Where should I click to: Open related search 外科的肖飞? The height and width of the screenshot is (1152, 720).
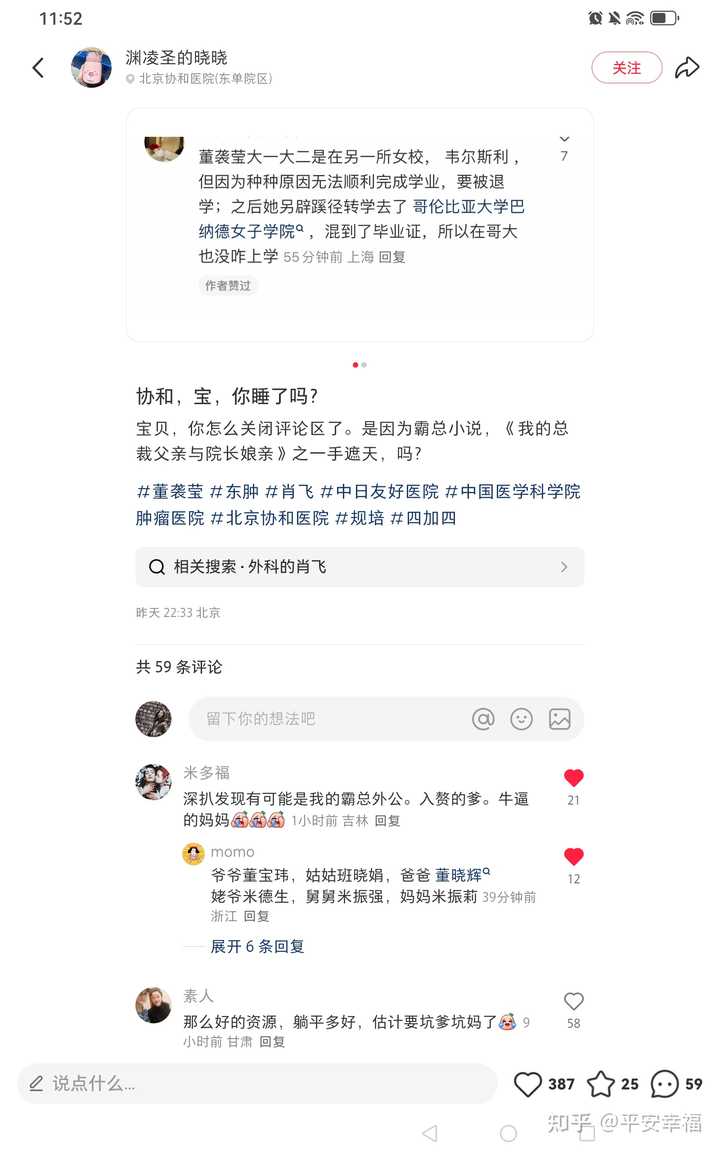(x=359, y=567)
